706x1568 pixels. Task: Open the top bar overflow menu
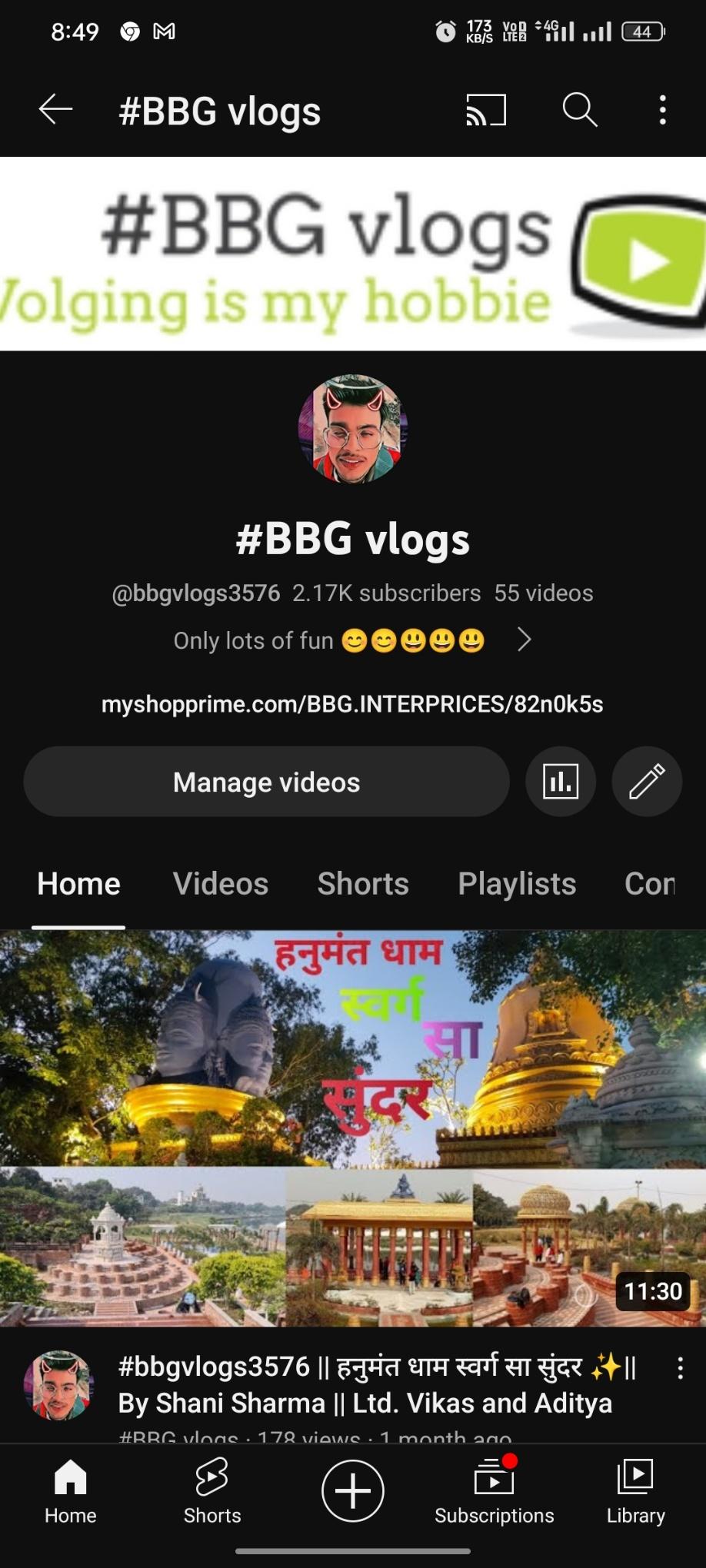point(662,110)
